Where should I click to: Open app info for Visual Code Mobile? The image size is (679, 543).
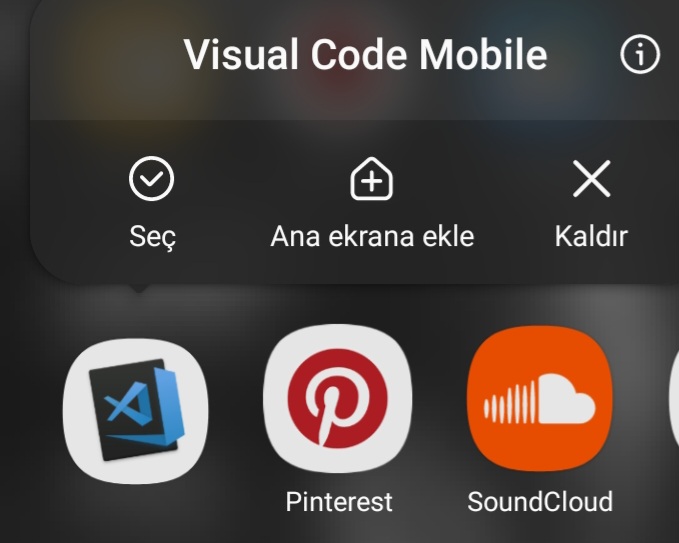click(640, 55)
